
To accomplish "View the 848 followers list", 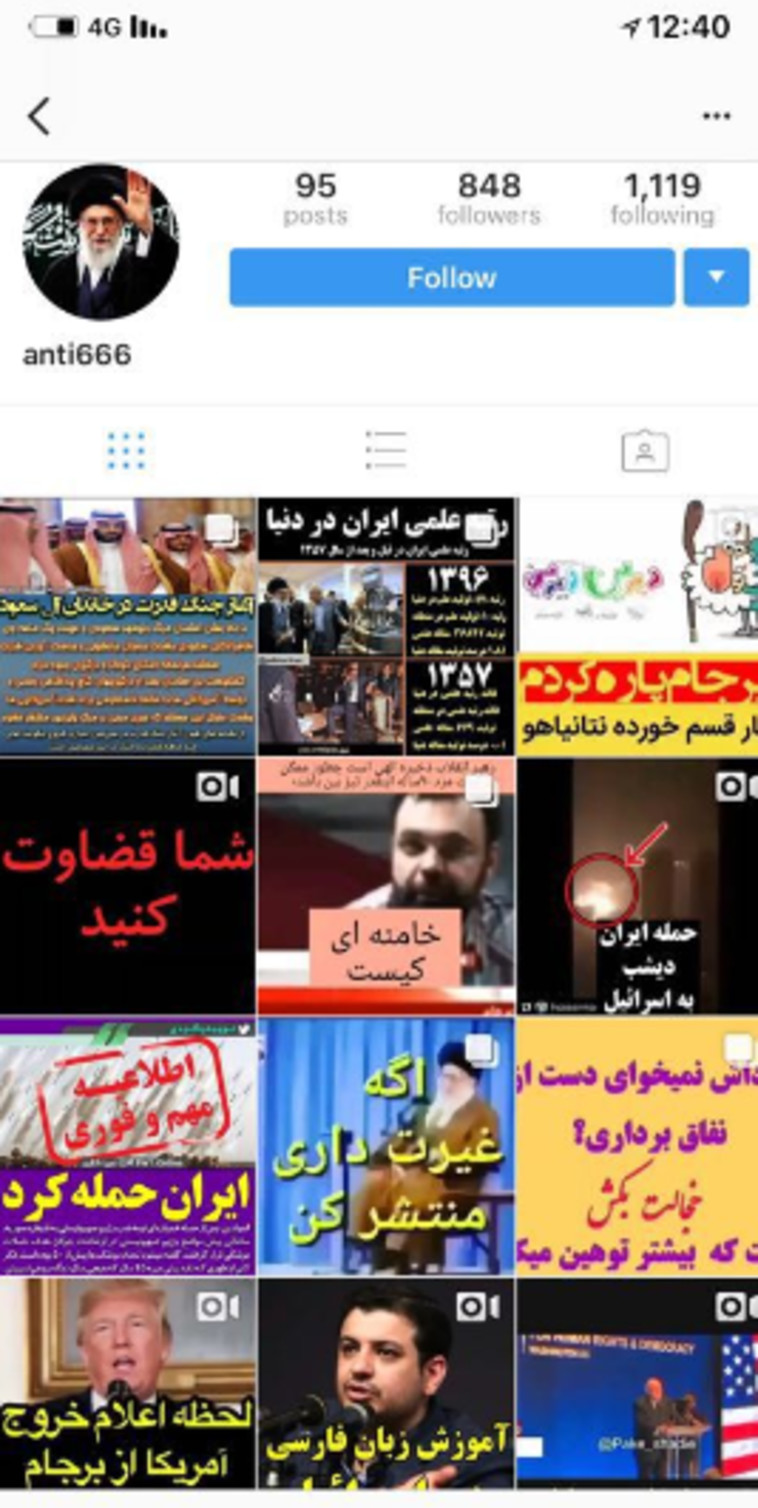I will 489,198.
